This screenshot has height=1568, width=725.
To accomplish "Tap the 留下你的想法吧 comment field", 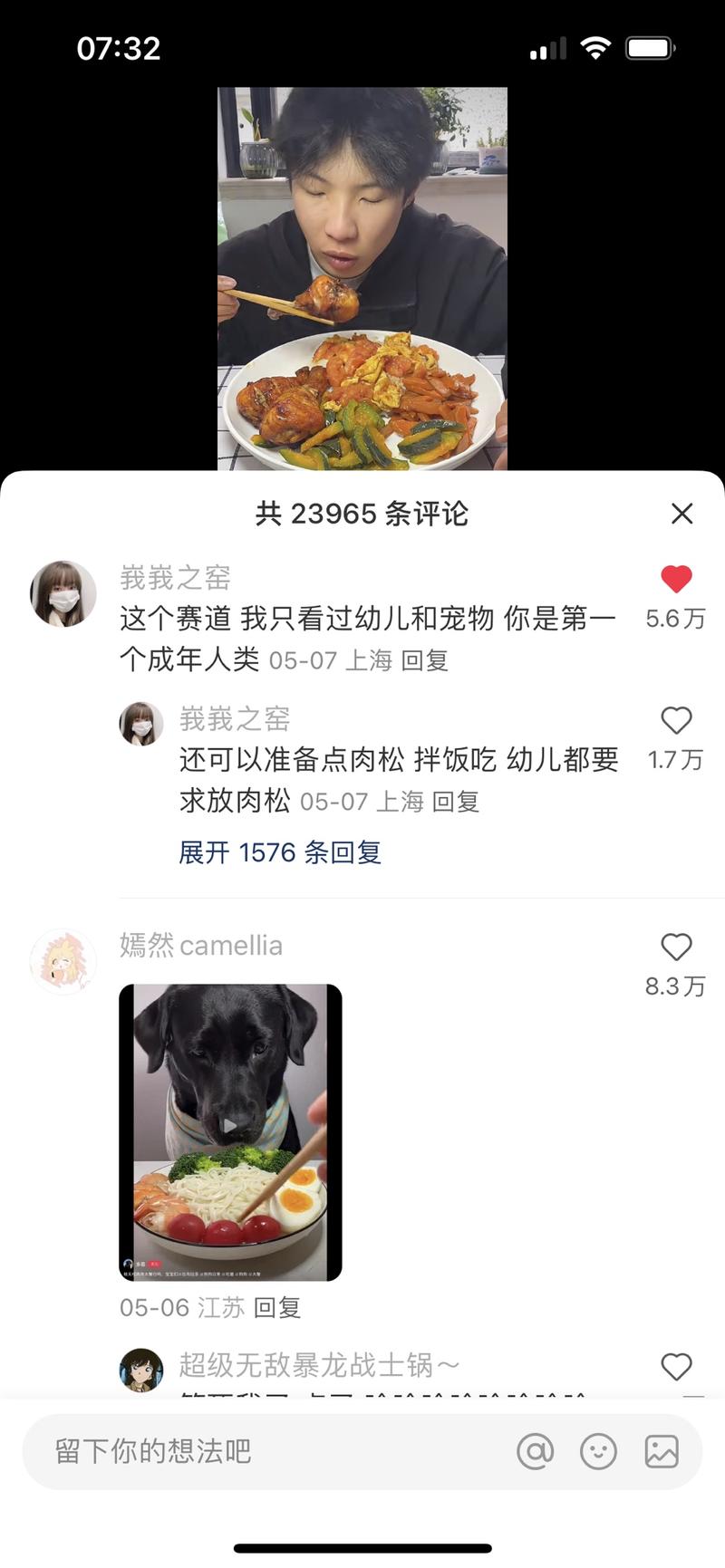I will click(x=272, y=1451).
